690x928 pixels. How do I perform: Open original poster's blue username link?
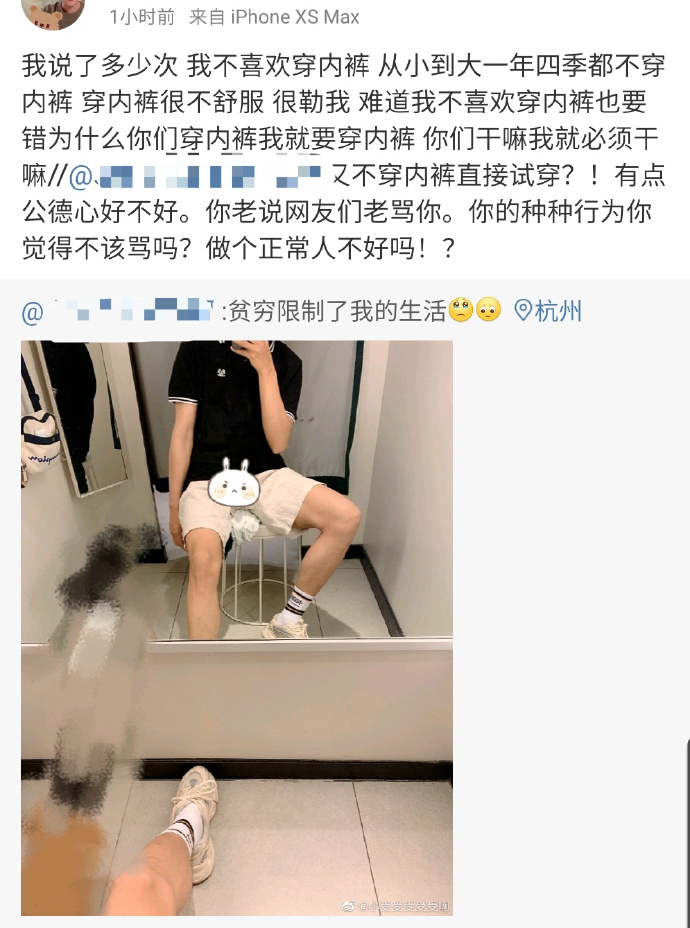pyautogui.click(x=118, y=311)
